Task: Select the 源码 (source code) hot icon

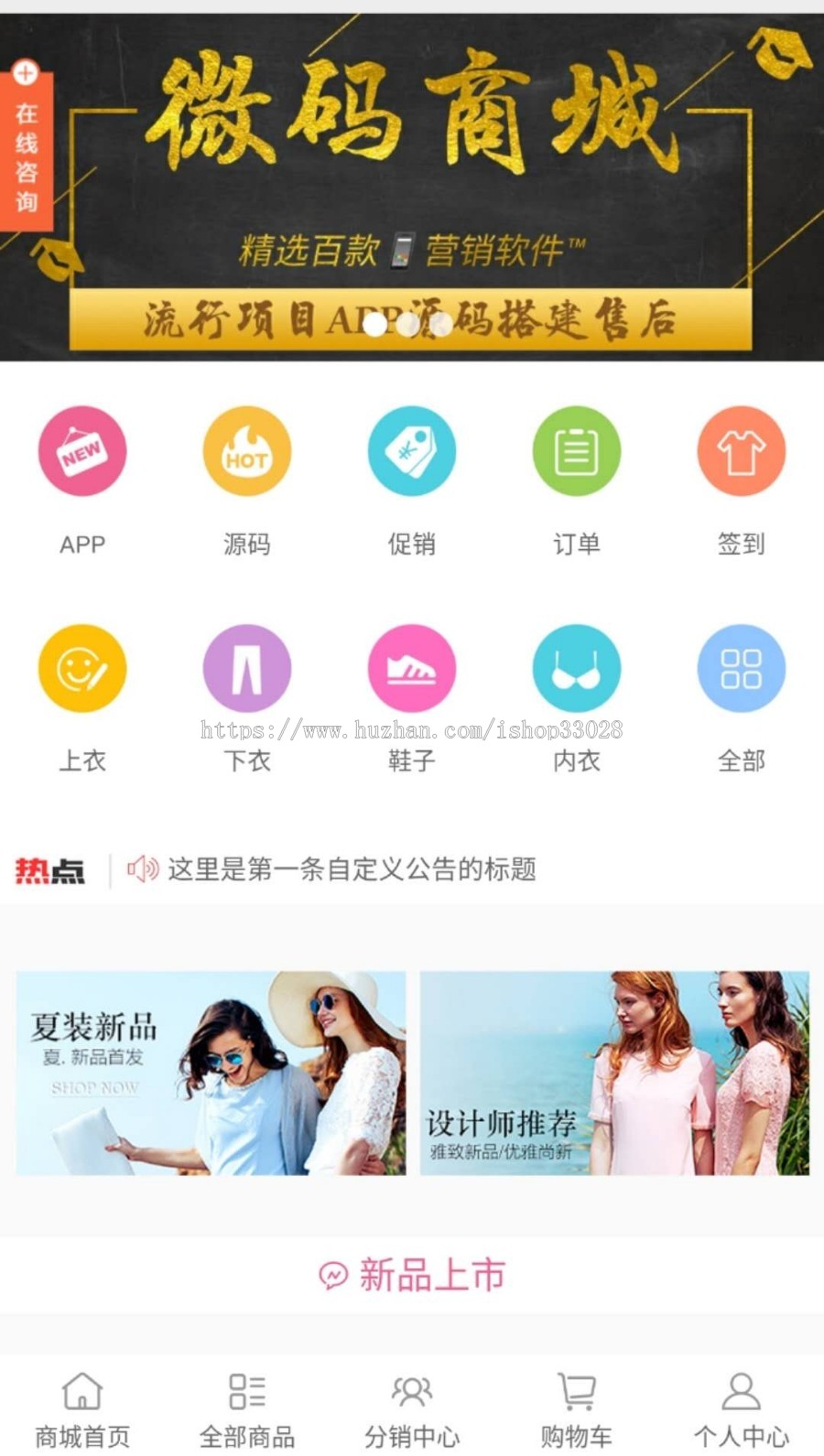Action: (x=247, y=451)
